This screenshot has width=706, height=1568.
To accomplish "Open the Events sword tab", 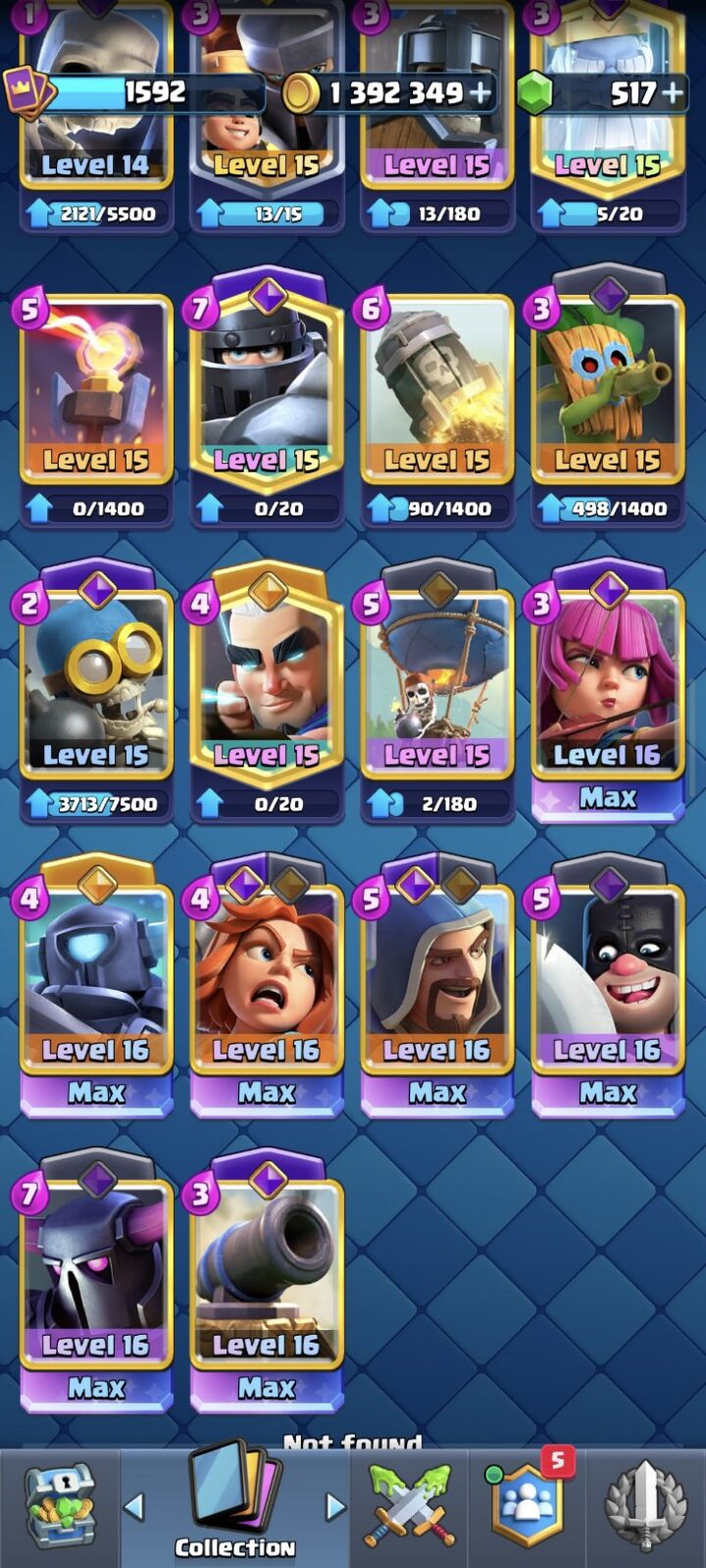I will tap(645, 1506).
